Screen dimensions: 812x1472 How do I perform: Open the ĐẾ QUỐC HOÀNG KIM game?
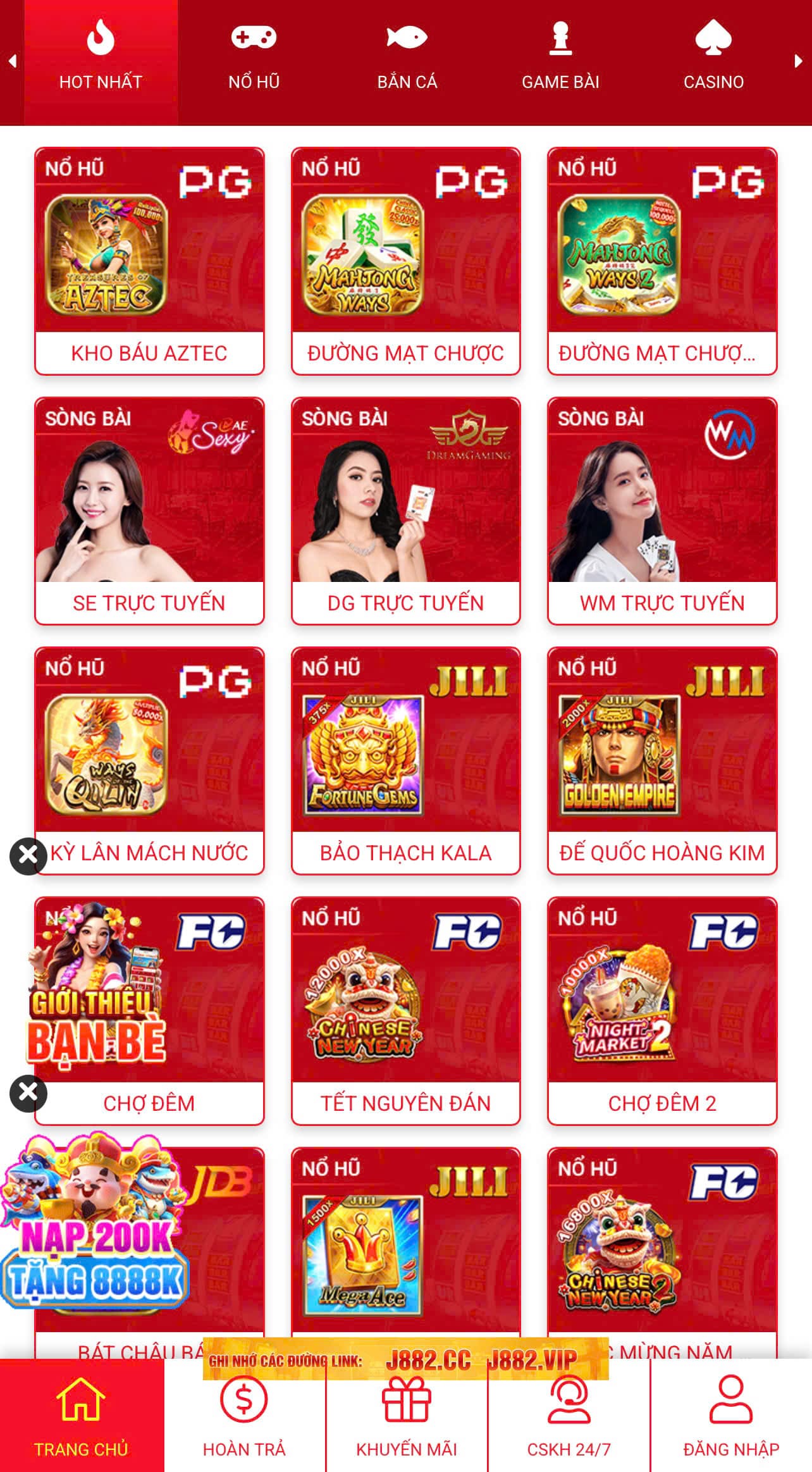[x=662, y=760]
